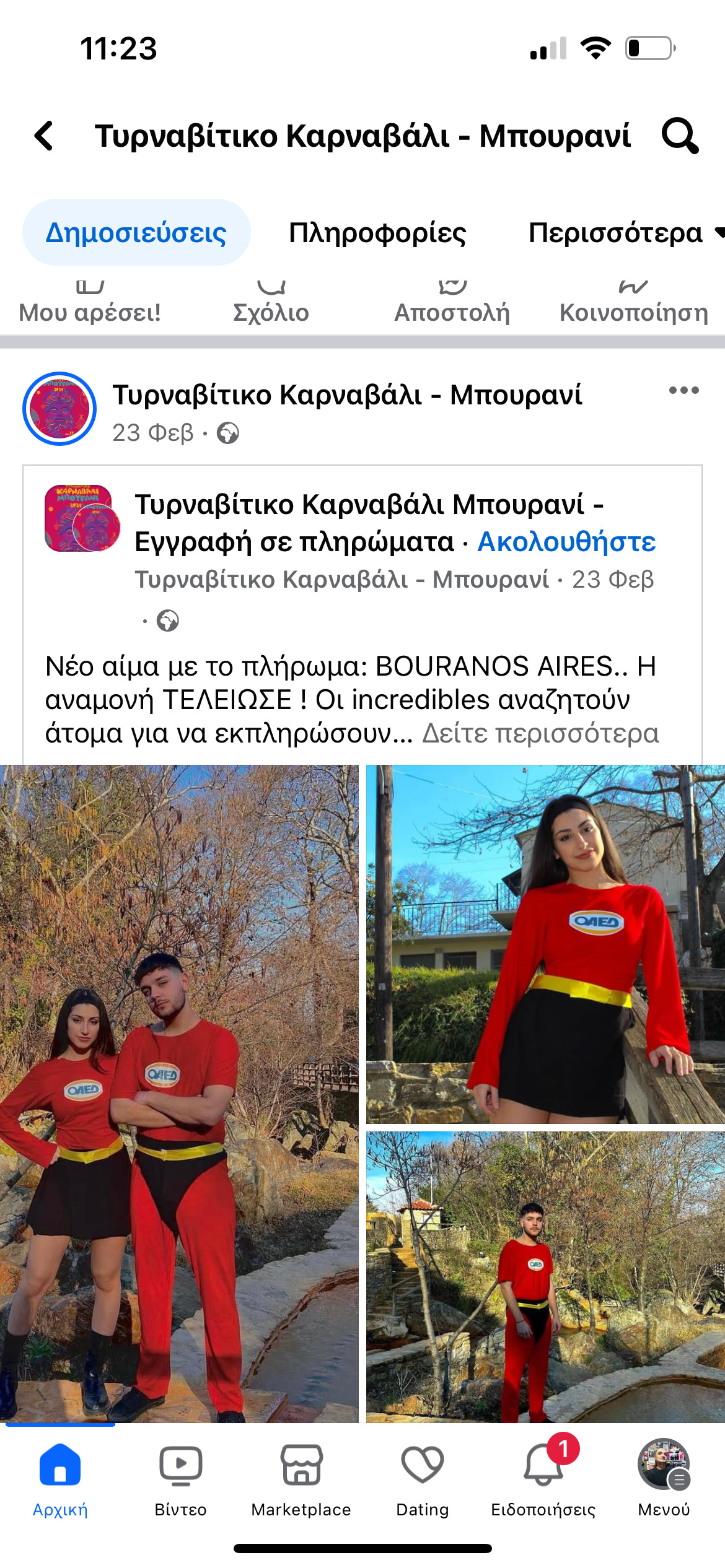
Task: Tap Ακολουθήστε to follow the group
Action: tap(566, 542)
